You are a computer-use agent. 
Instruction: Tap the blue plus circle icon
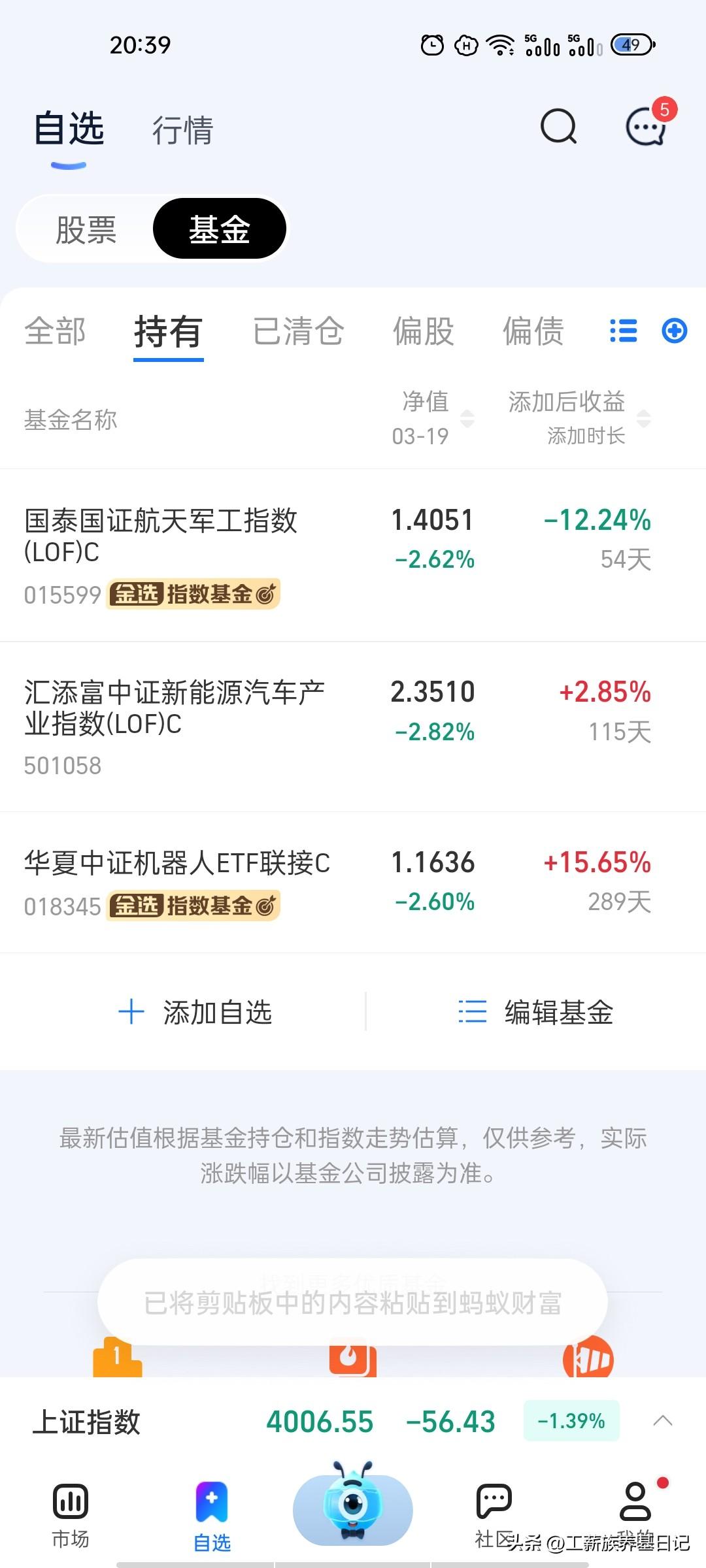(674, 331)
